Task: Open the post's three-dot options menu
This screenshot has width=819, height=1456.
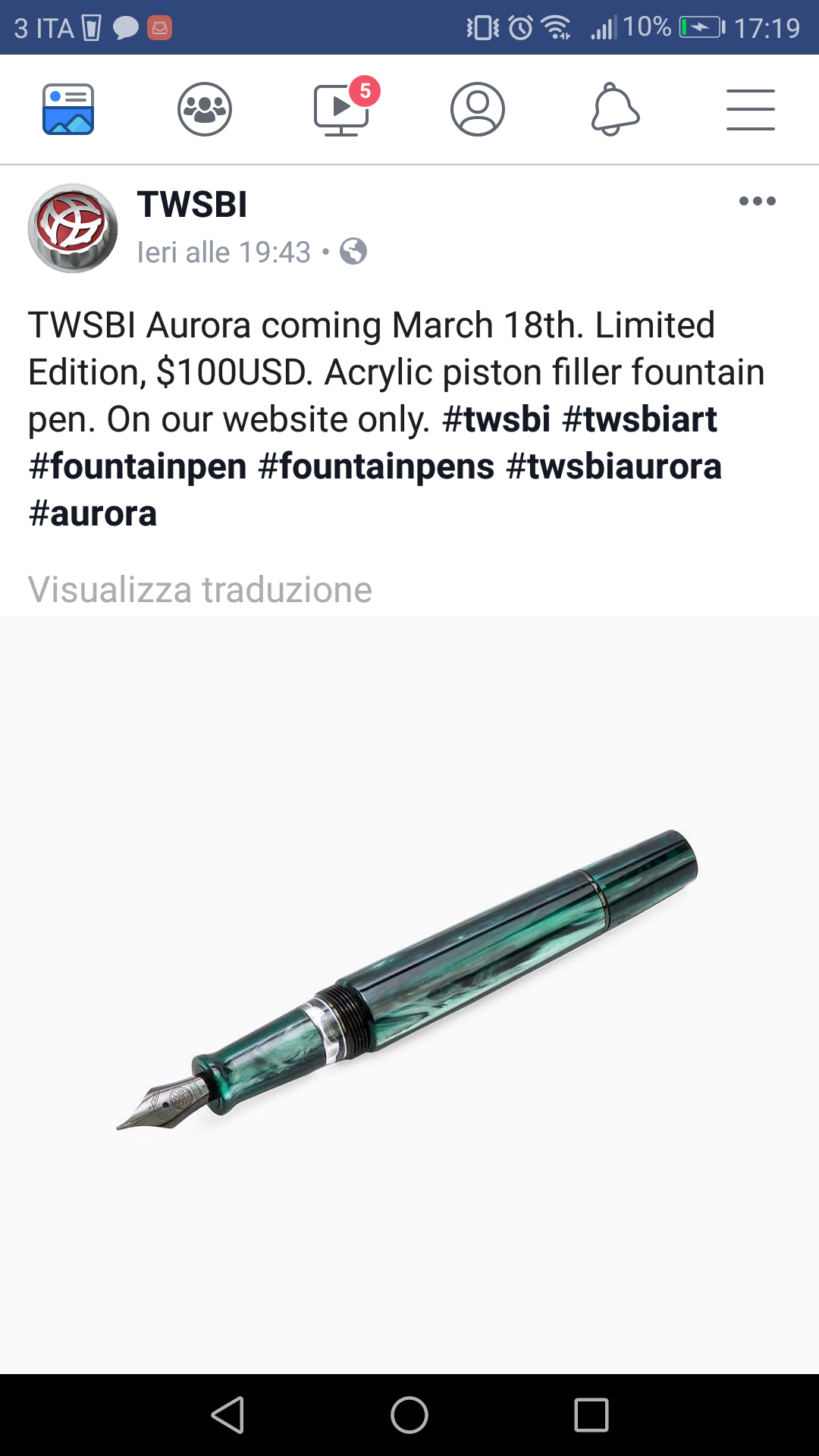Action: 757,201
